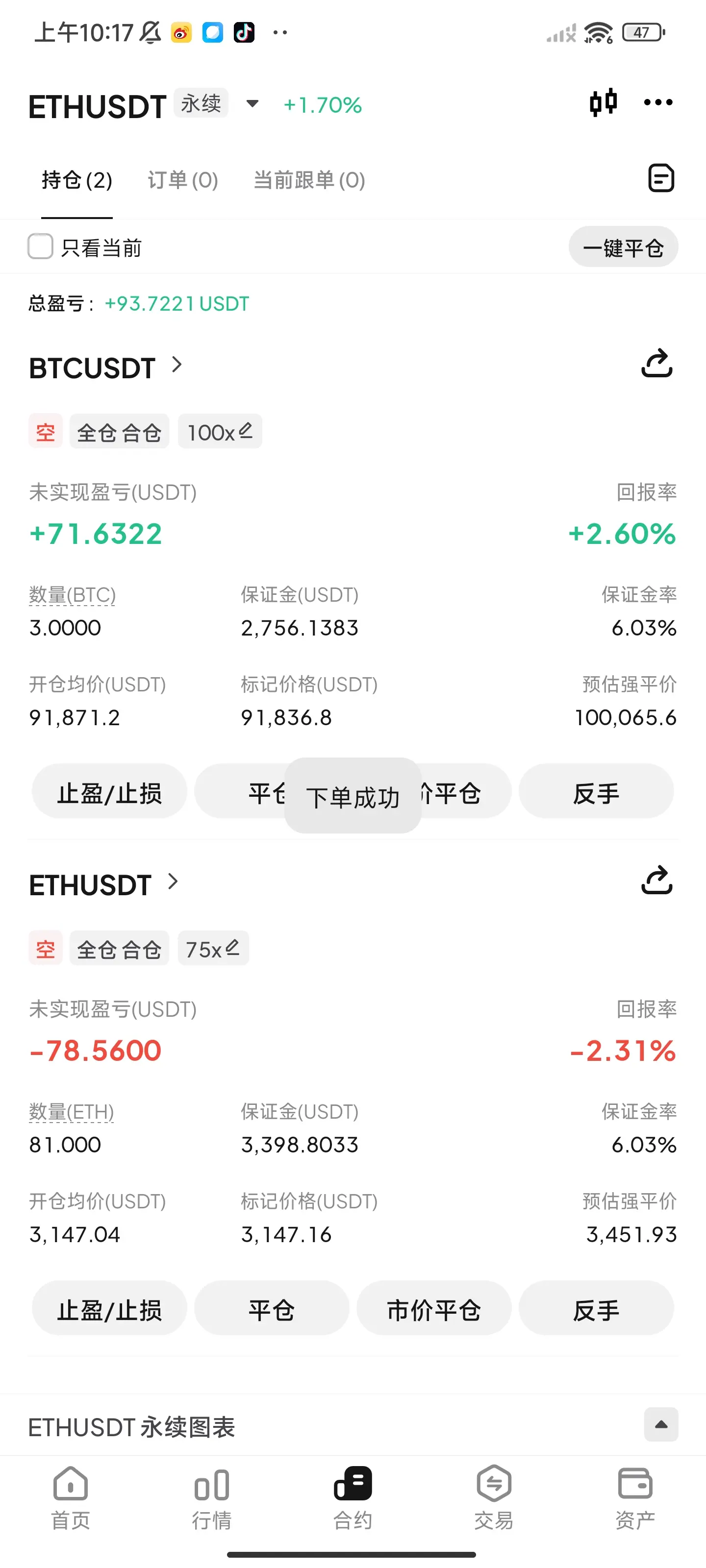The width and height of the screenshot is (706, 1568).
Task: Go to the 行情 tab
Action: point(211,1498)
